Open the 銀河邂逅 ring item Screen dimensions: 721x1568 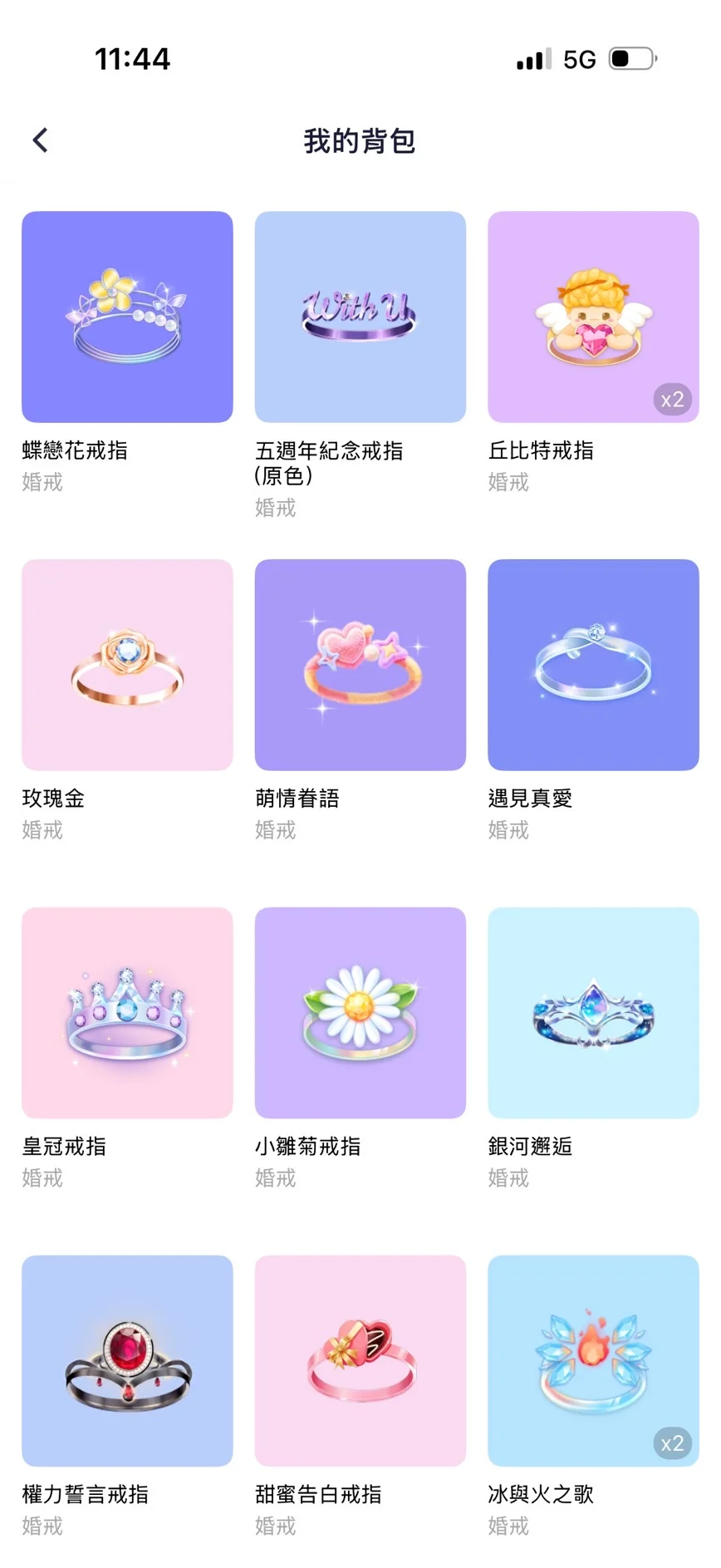coord(592,1012)
